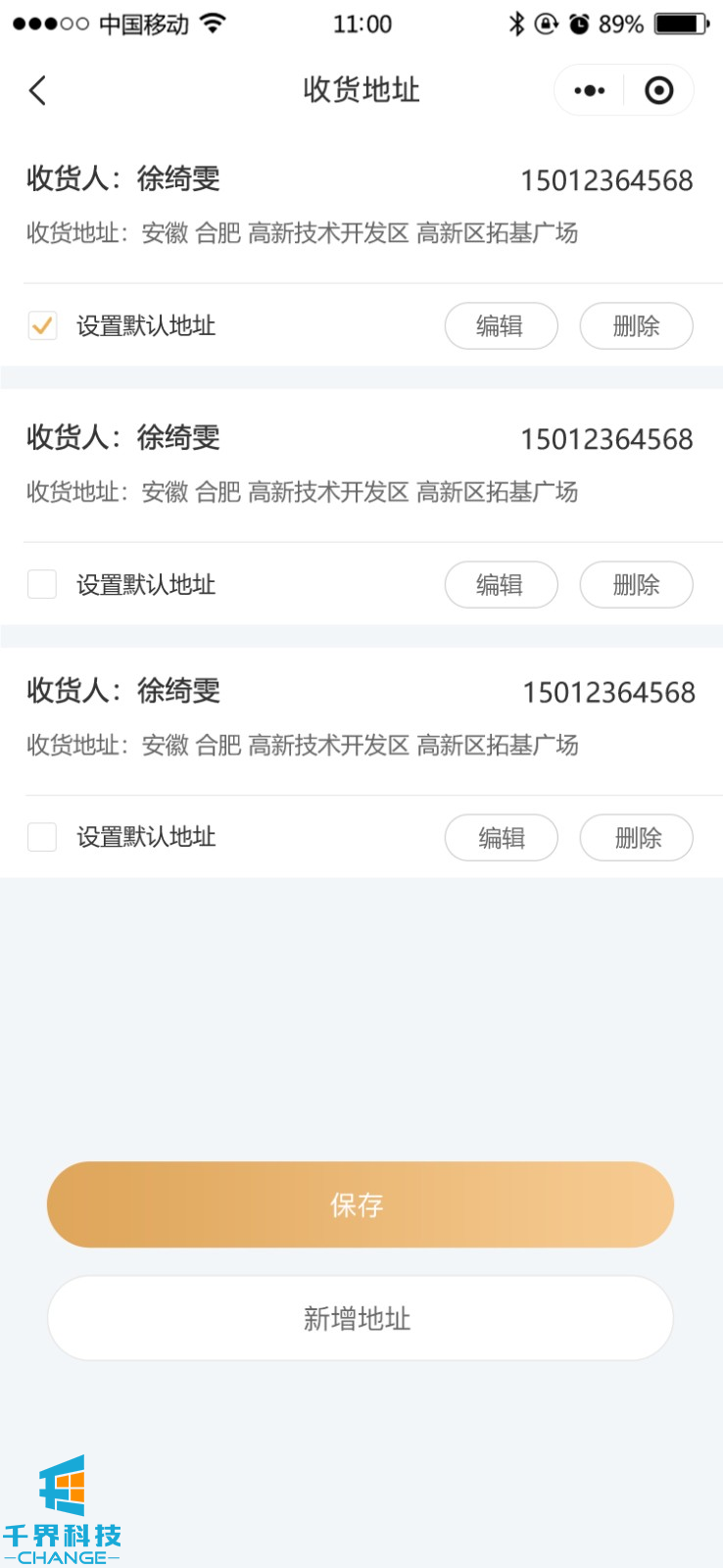Add a new address with 新增地址
The height and width of the screenshot is (1568, 723).
360,1318
